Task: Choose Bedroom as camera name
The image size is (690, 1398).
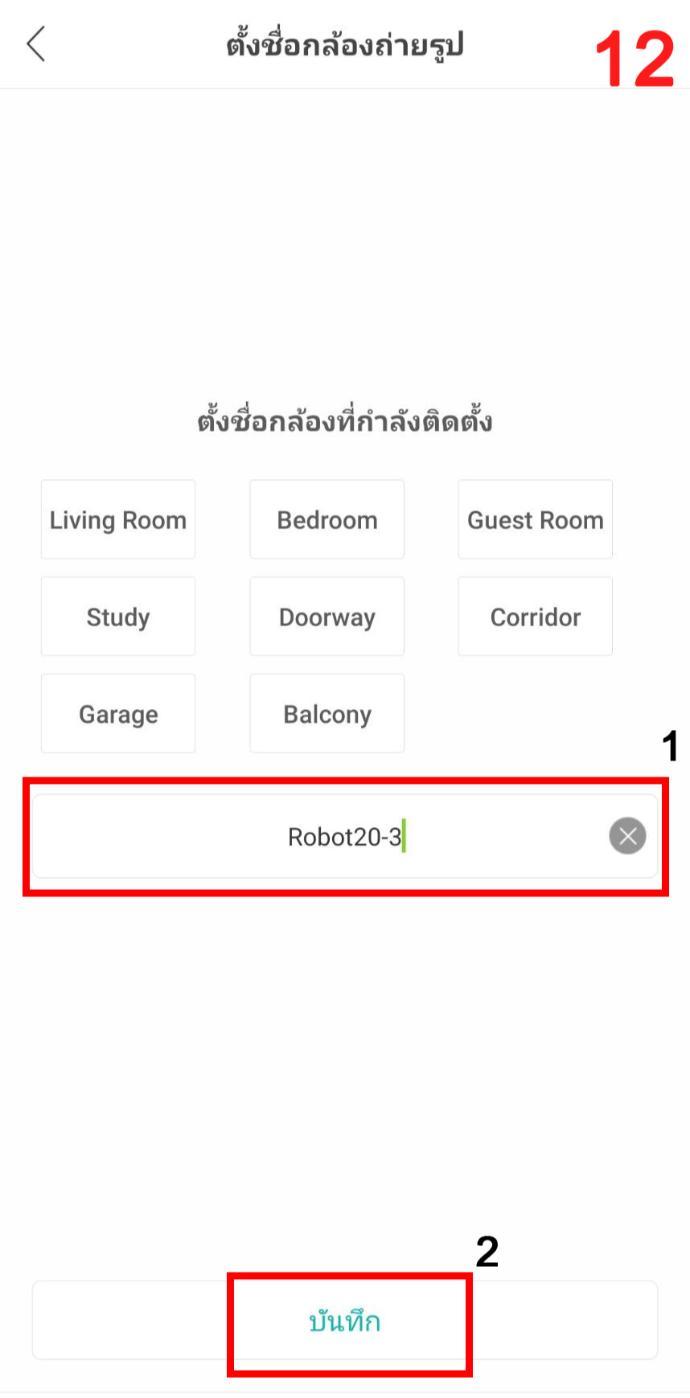Action: (327, 520)
